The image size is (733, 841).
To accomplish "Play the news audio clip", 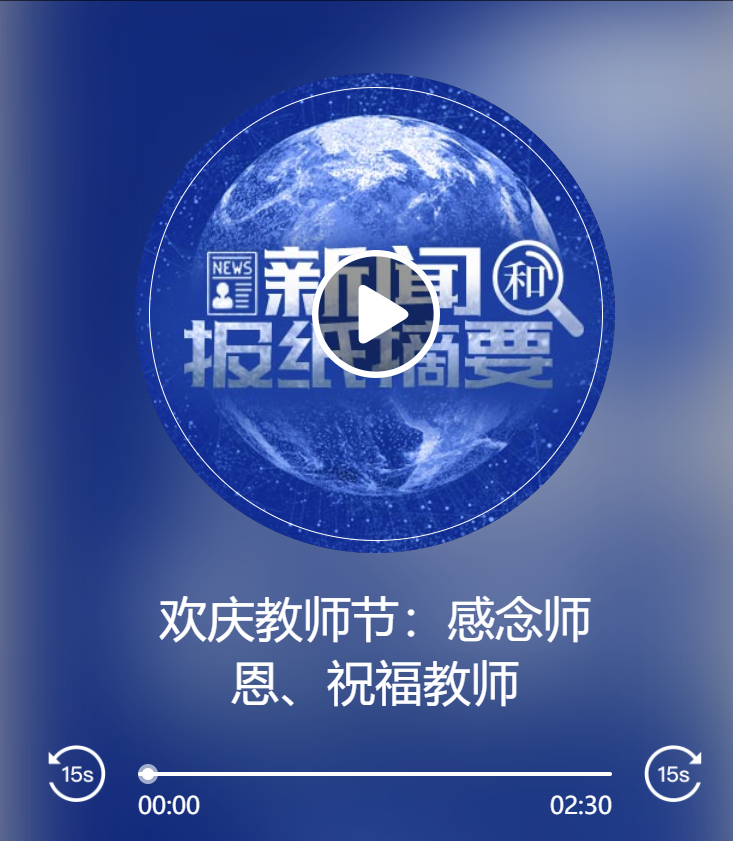I will pyautogui.click(x=375, y=314).
